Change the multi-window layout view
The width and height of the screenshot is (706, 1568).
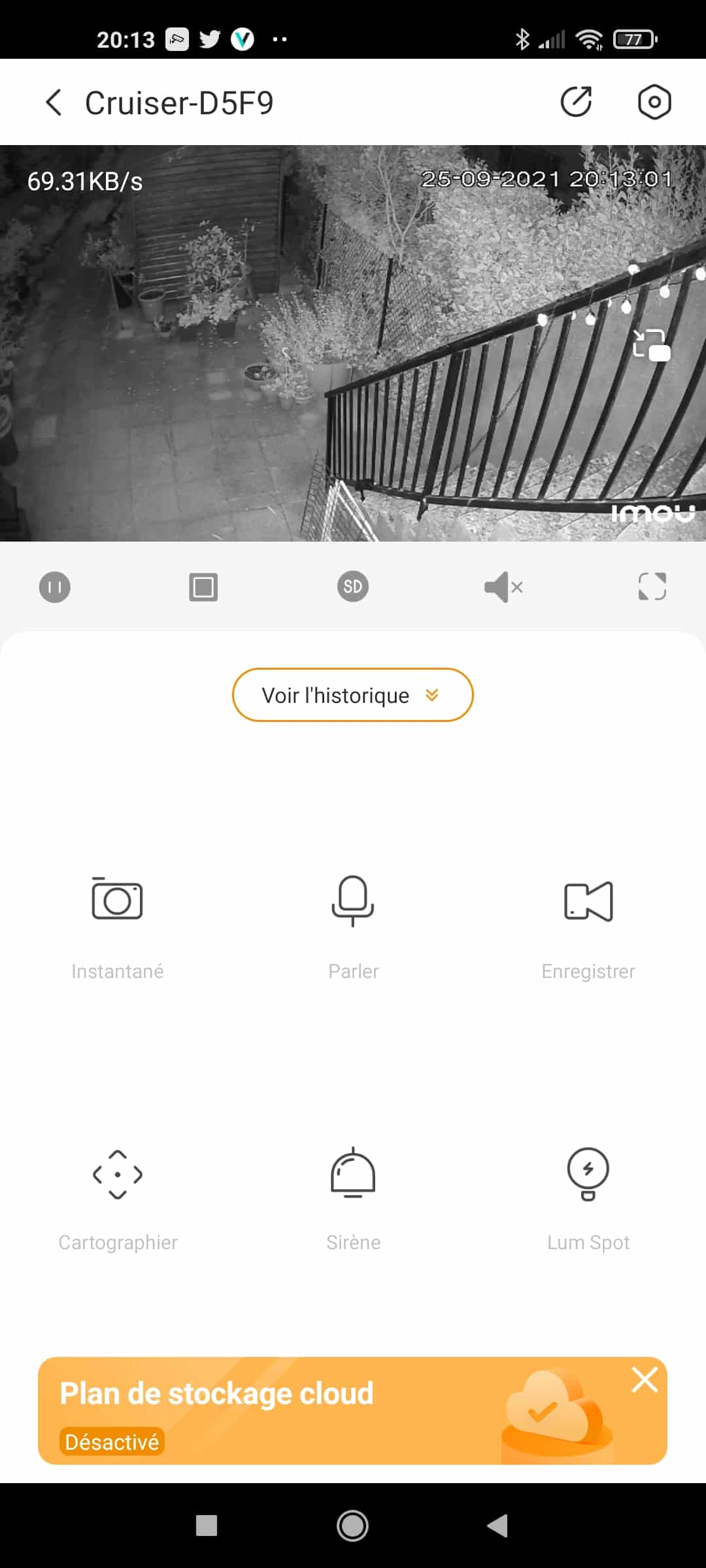click(x=203, y=587)
